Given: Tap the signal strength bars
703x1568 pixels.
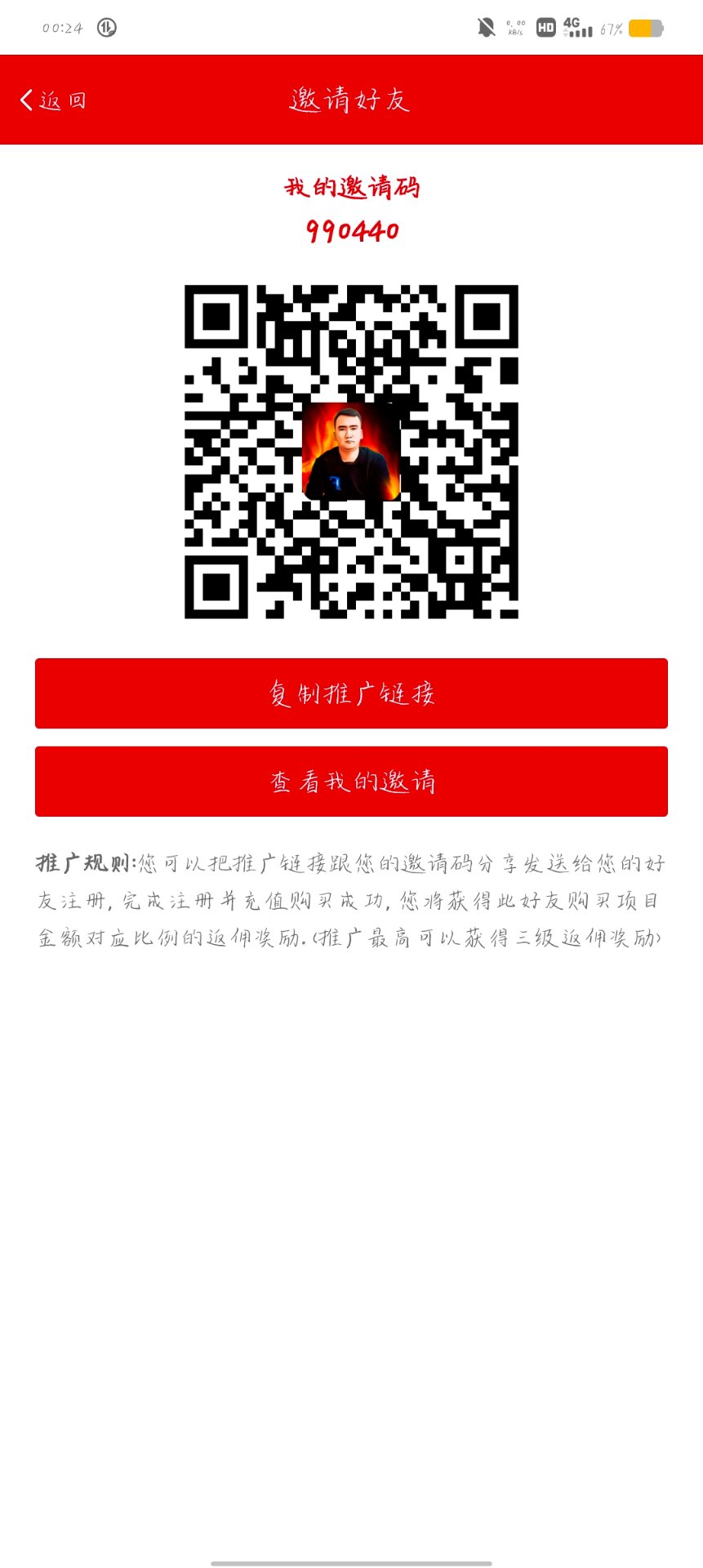Looking at the screenshot, I should click(x=581, y=31).
